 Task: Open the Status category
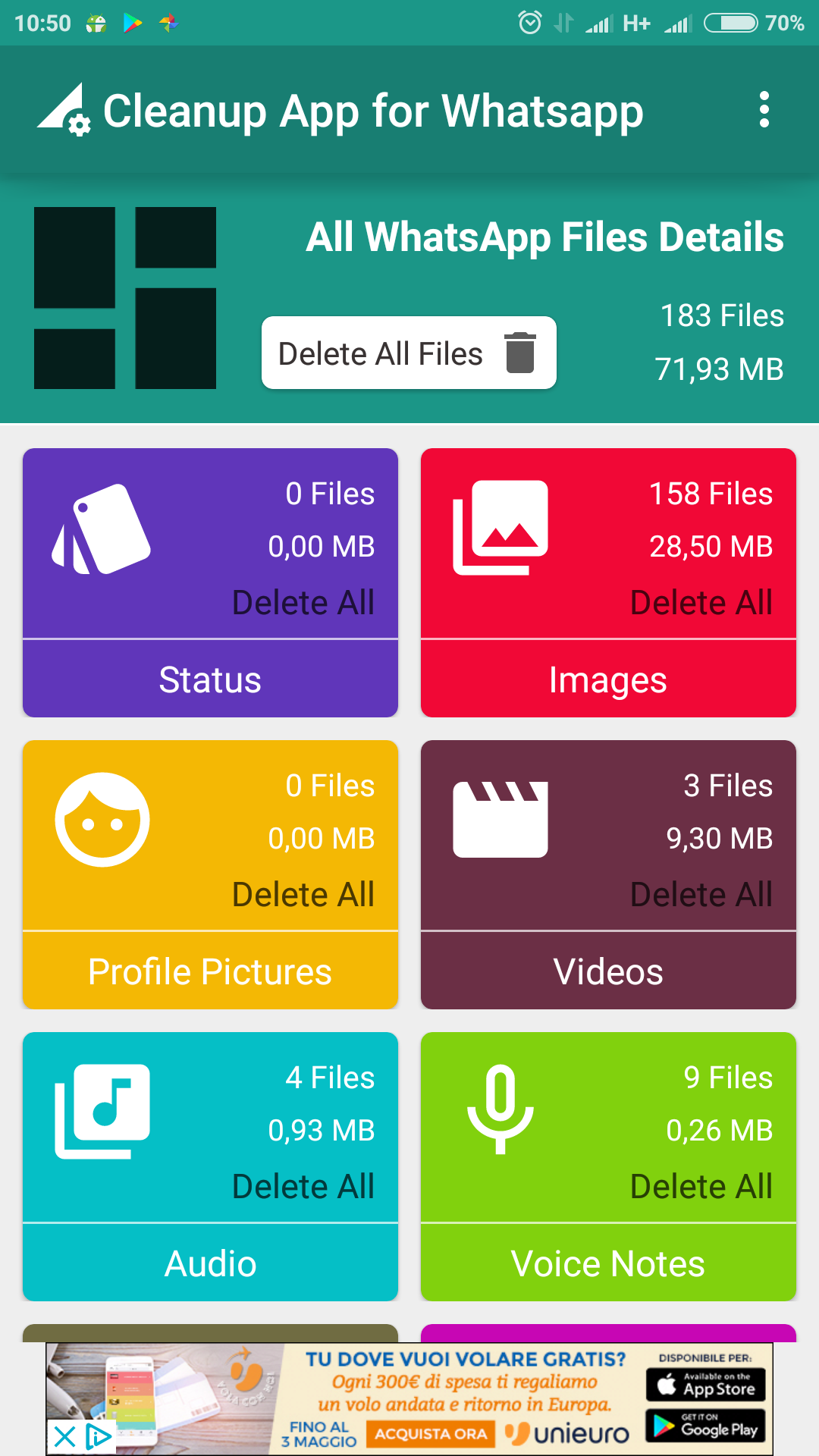pyautogui.click(x=210, y=679)
